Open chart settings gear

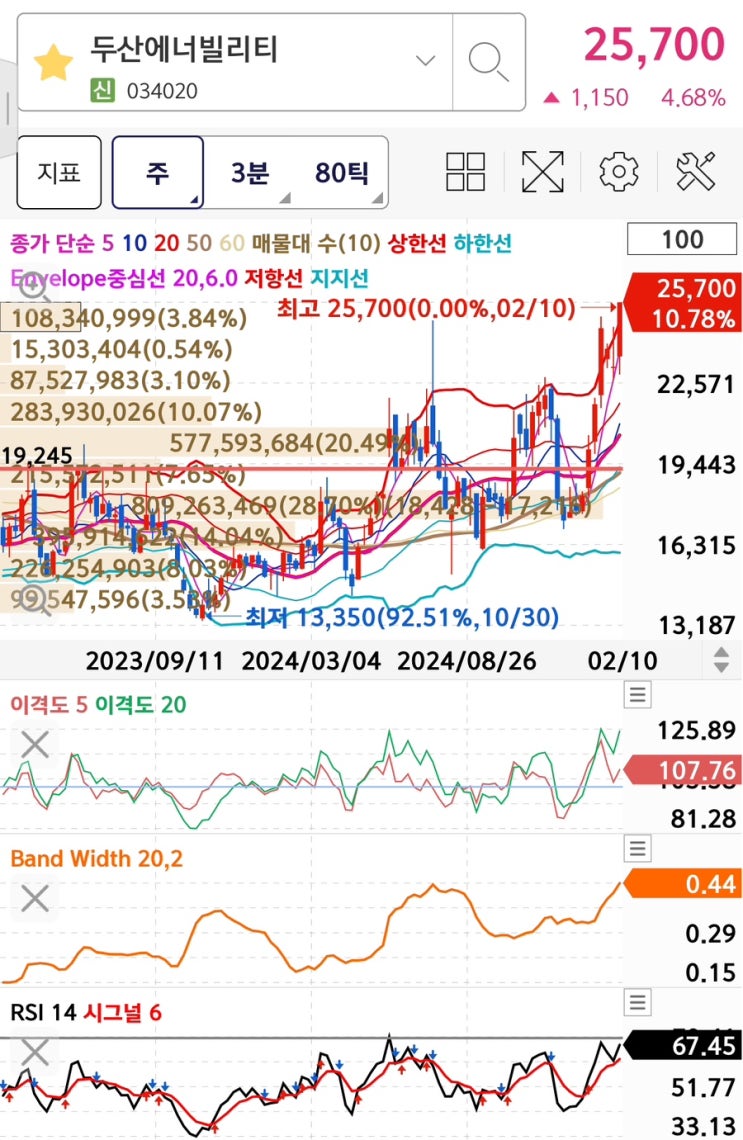619,172
